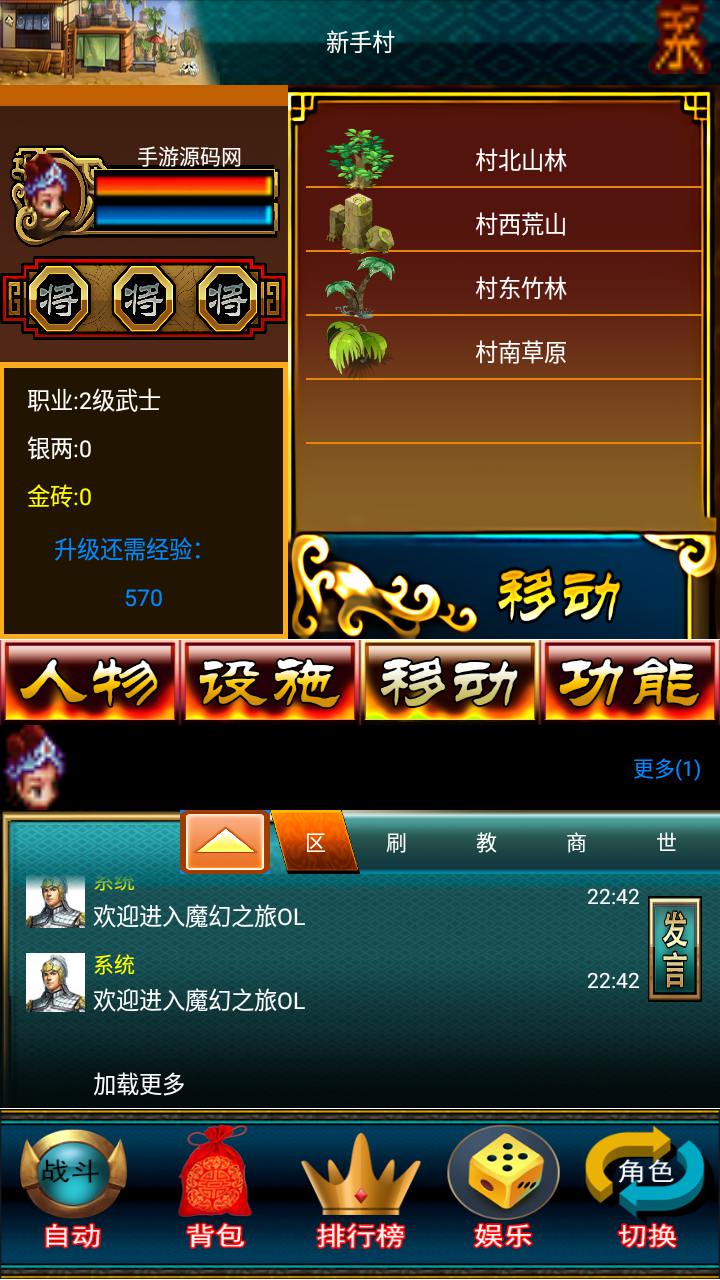Collapse the chat panel with the up arrow
This screenshot has width=720, height=1280.
point(225,842)
